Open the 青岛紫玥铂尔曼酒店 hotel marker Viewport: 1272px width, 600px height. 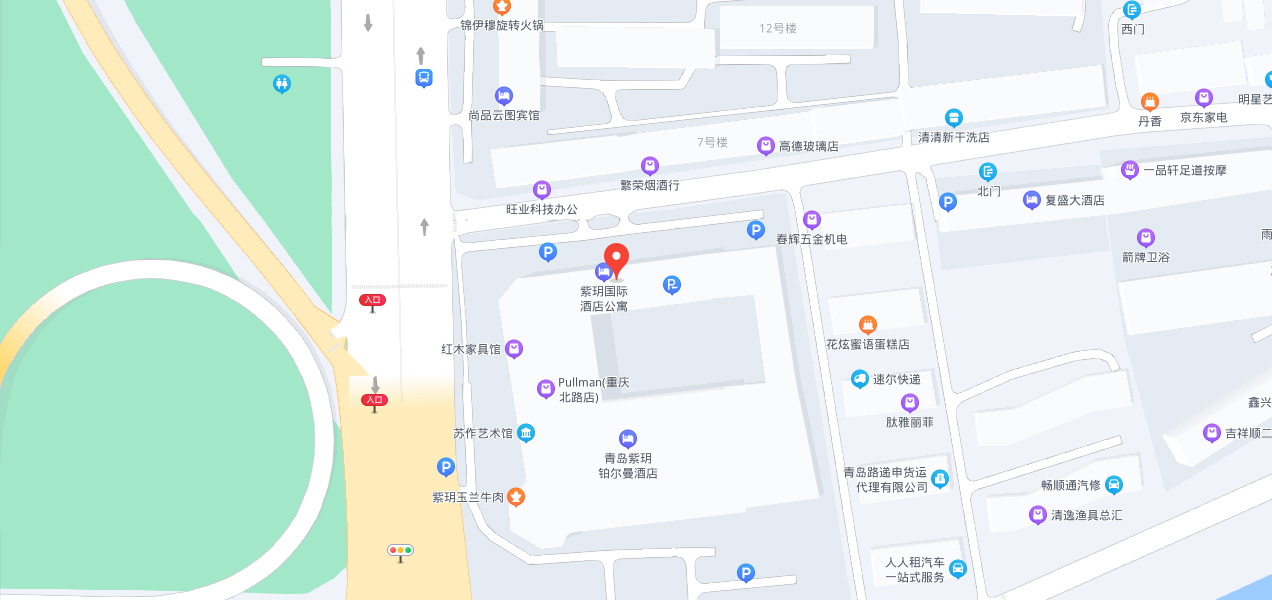(628, 439)
